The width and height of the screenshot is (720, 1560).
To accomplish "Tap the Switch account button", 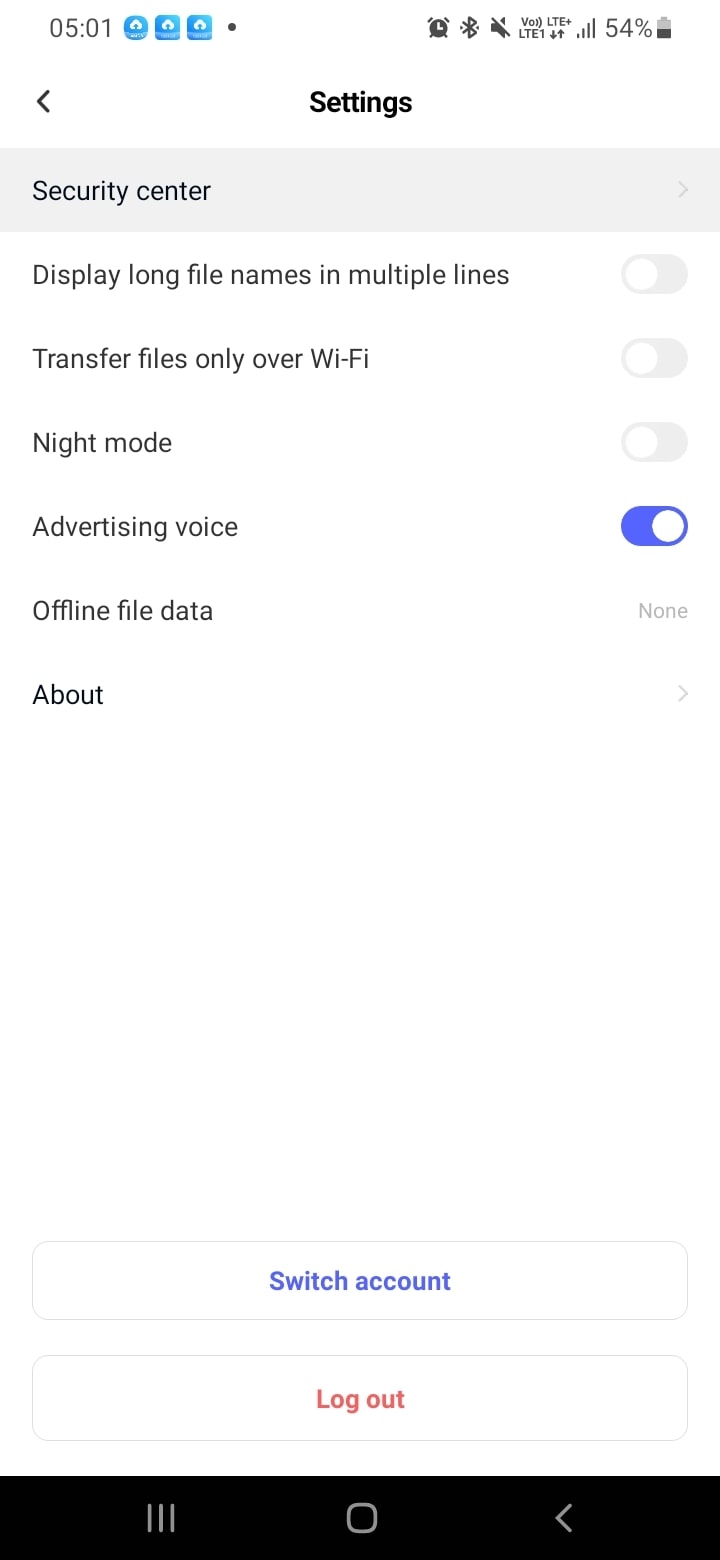I will coord(360,1281).
